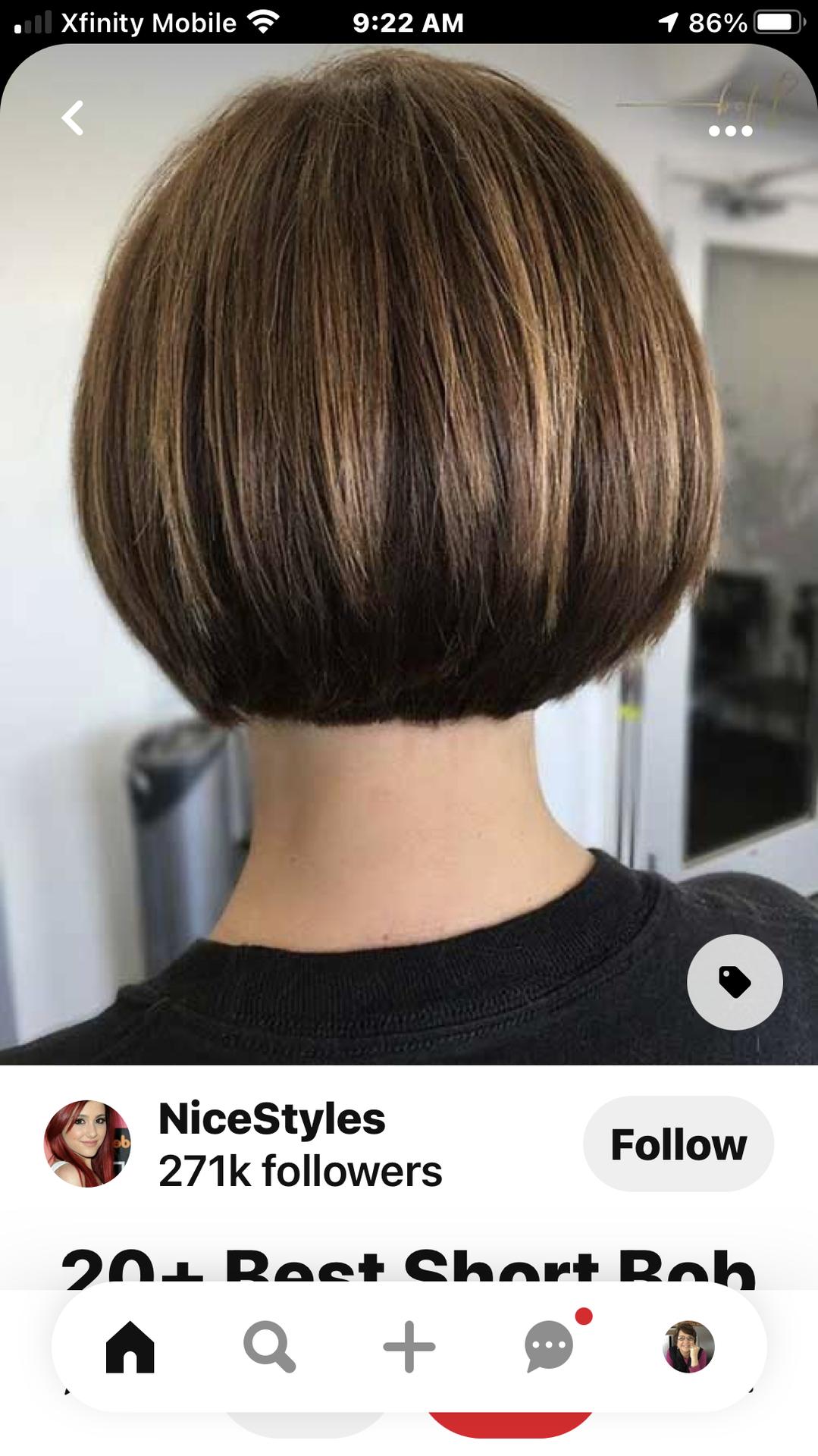Go to my profile tab

(688, 1347)
